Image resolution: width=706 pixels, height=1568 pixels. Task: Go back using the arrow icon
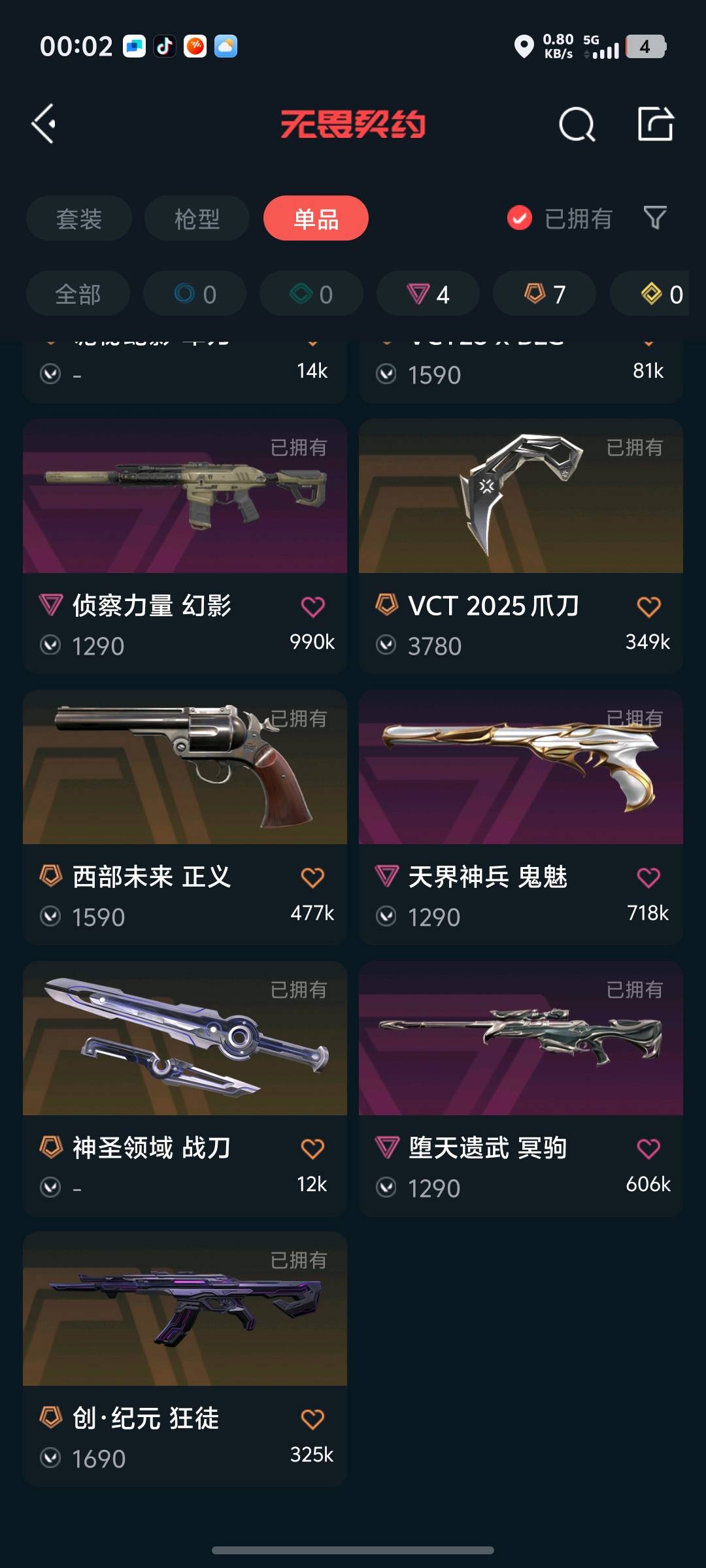(44, 123)
